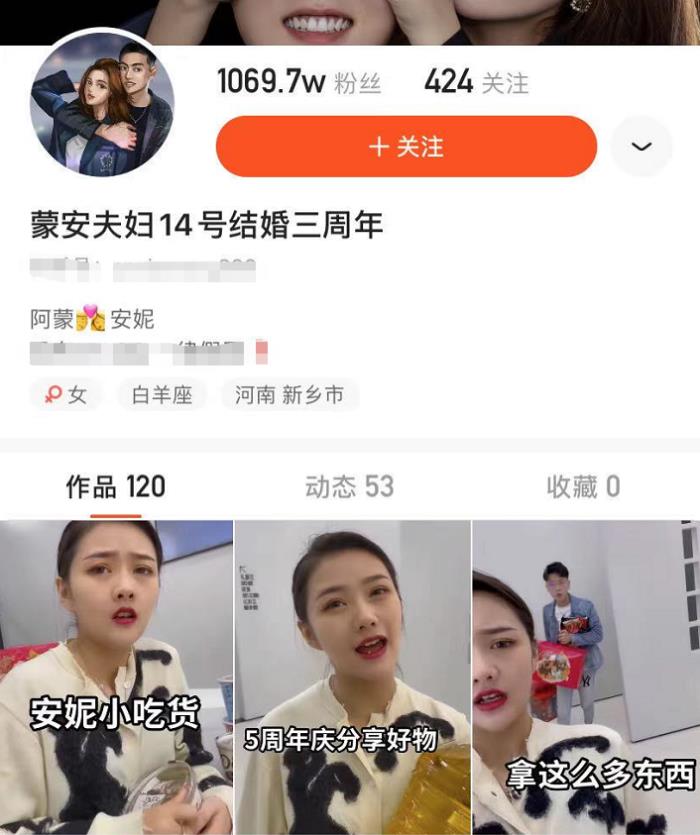View the 1069.7w 粉丝 followers list
Viewport: 700px width, 835px height.
click(299, 82)
